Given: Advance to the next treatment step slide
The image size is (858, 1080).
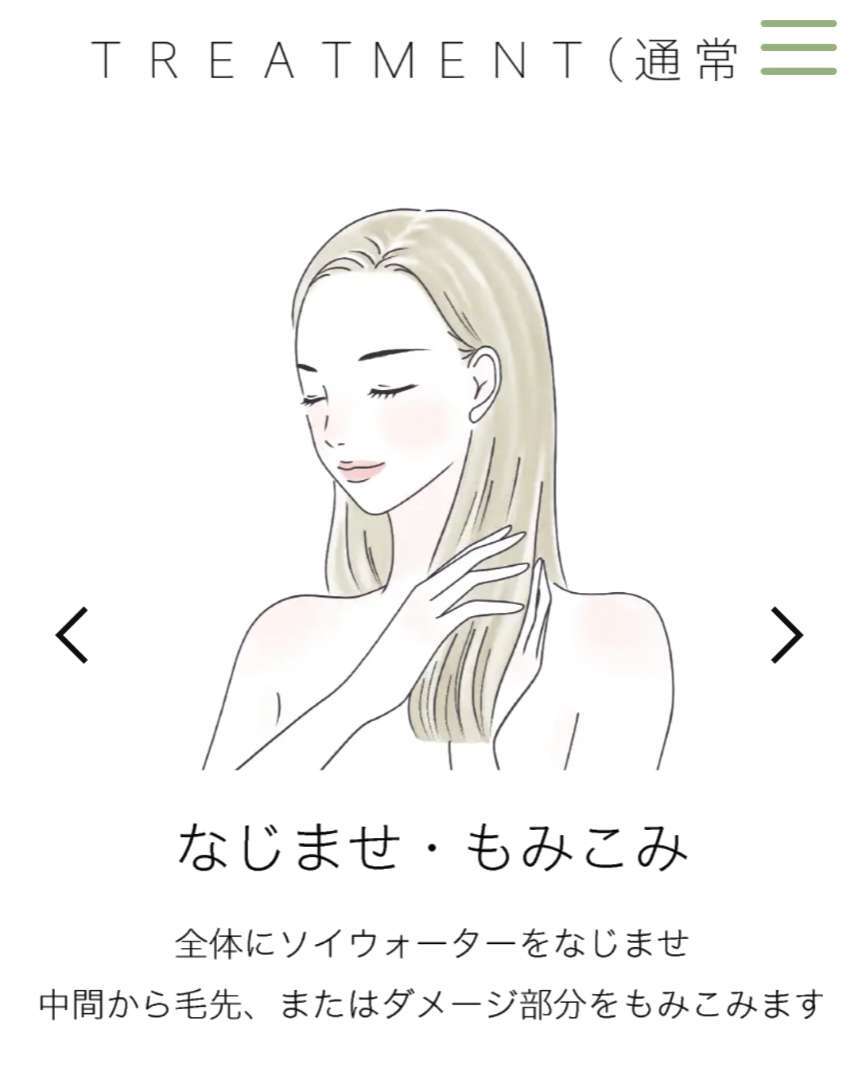Looking at the screenshot, I should 787,635.
